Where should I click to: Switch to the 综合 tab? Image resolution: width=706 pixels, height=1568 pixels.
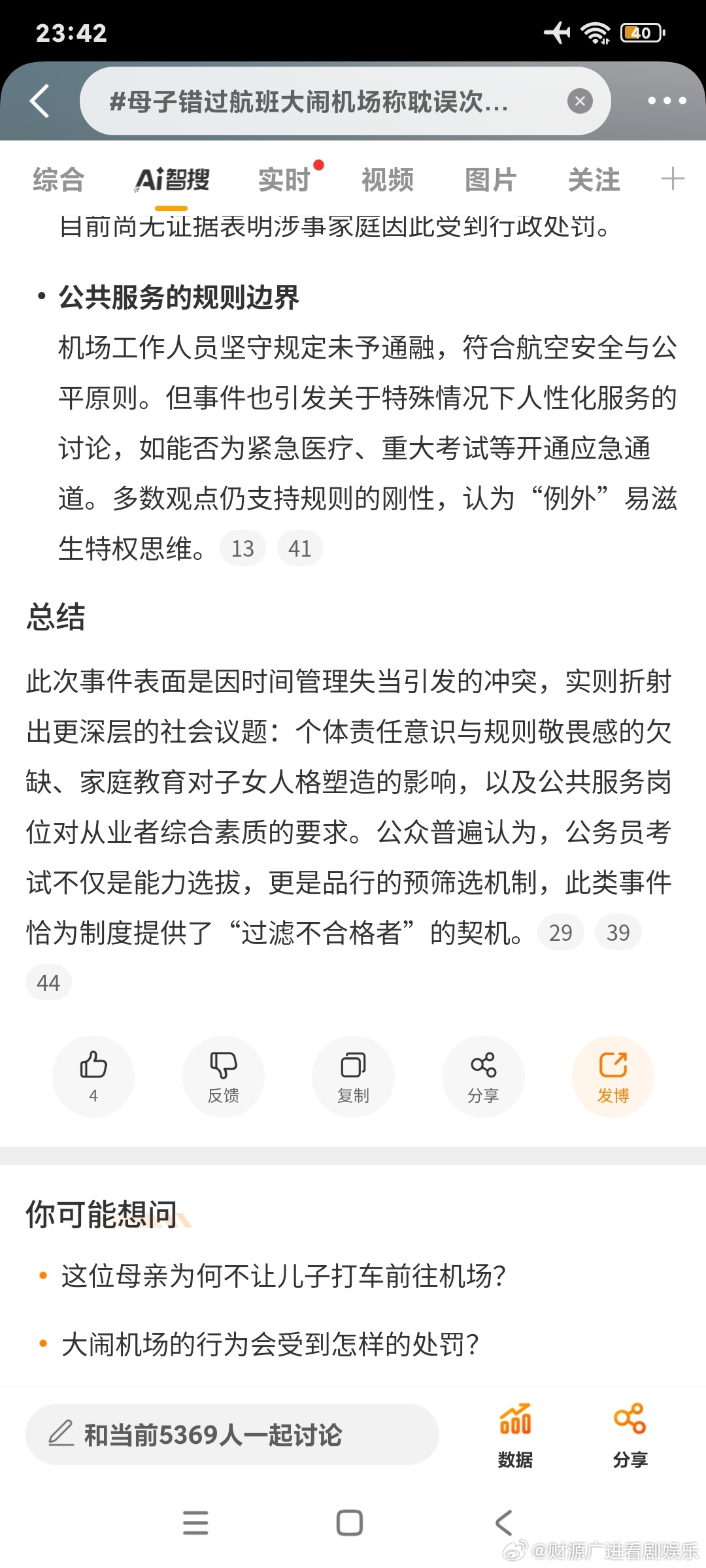click(59, 180)
